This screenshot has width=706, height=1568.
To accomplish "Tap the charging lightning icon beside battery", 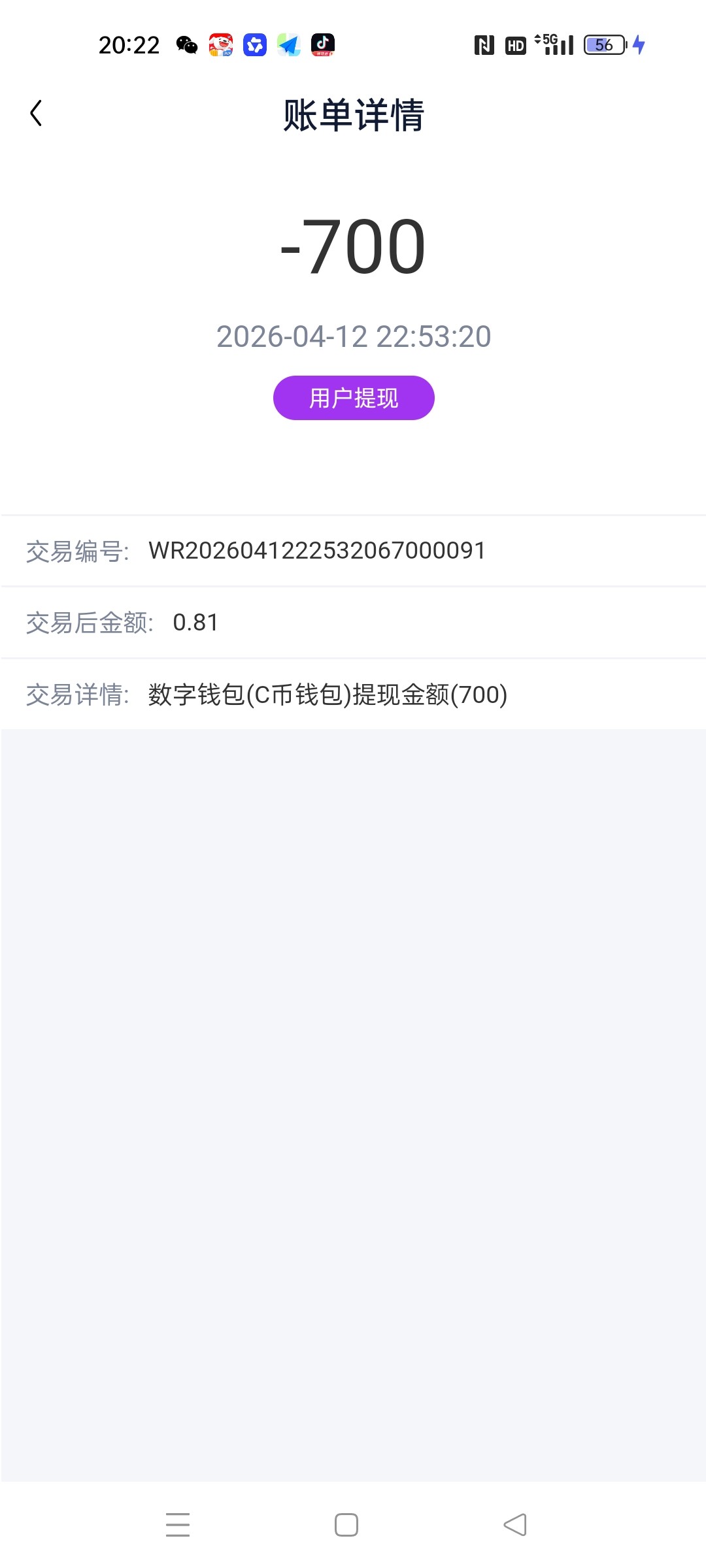I will [639, 44].
